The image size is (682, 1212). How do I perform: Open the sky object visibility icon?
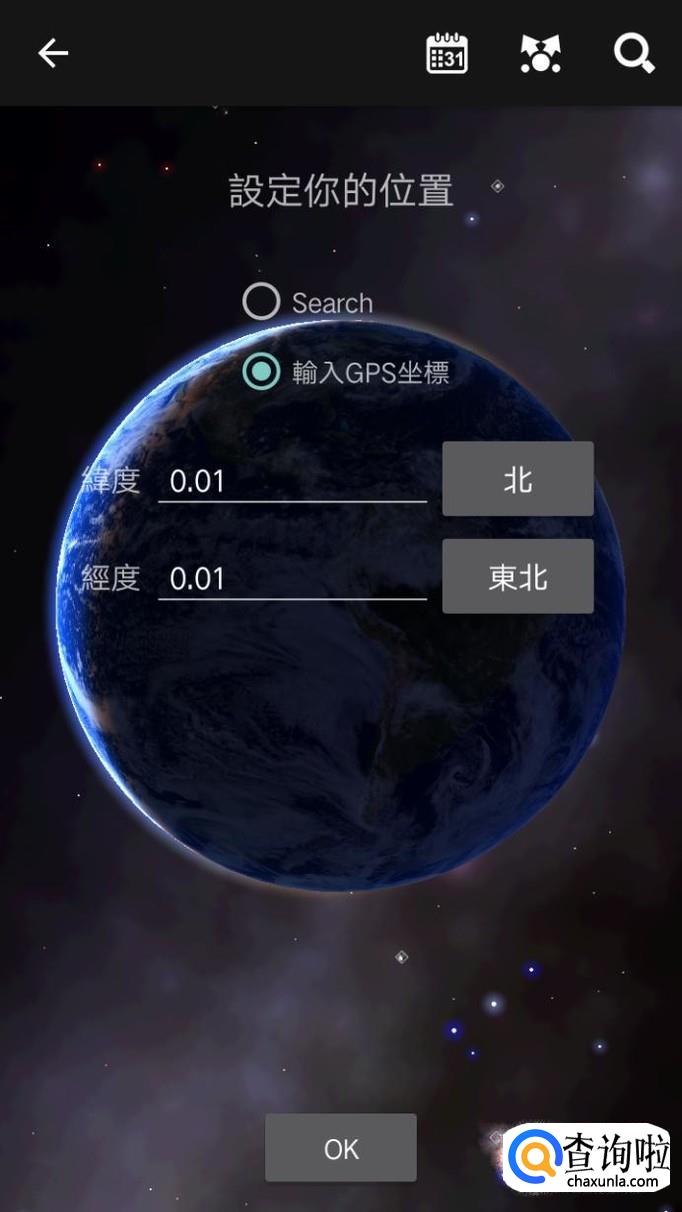pos(541,53)
